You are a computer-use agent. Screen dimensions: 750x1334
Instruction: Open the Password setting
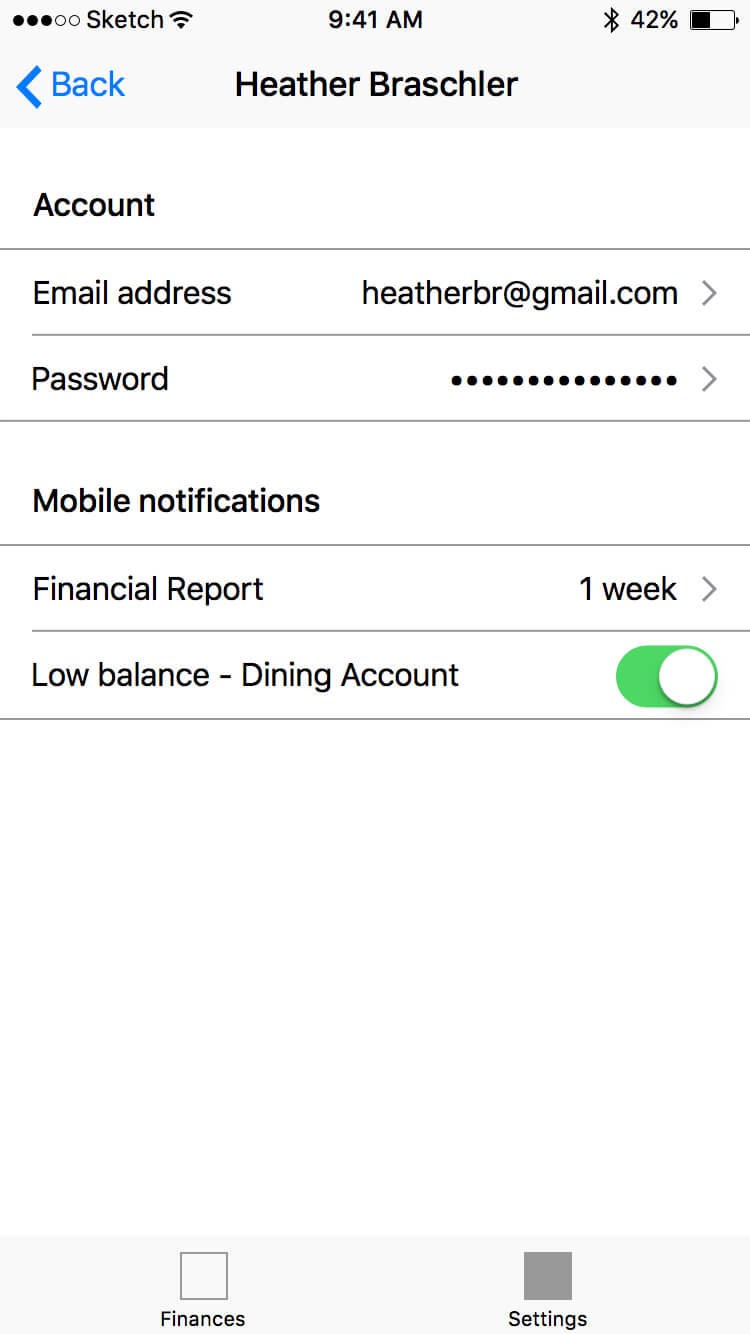(375, 378)
